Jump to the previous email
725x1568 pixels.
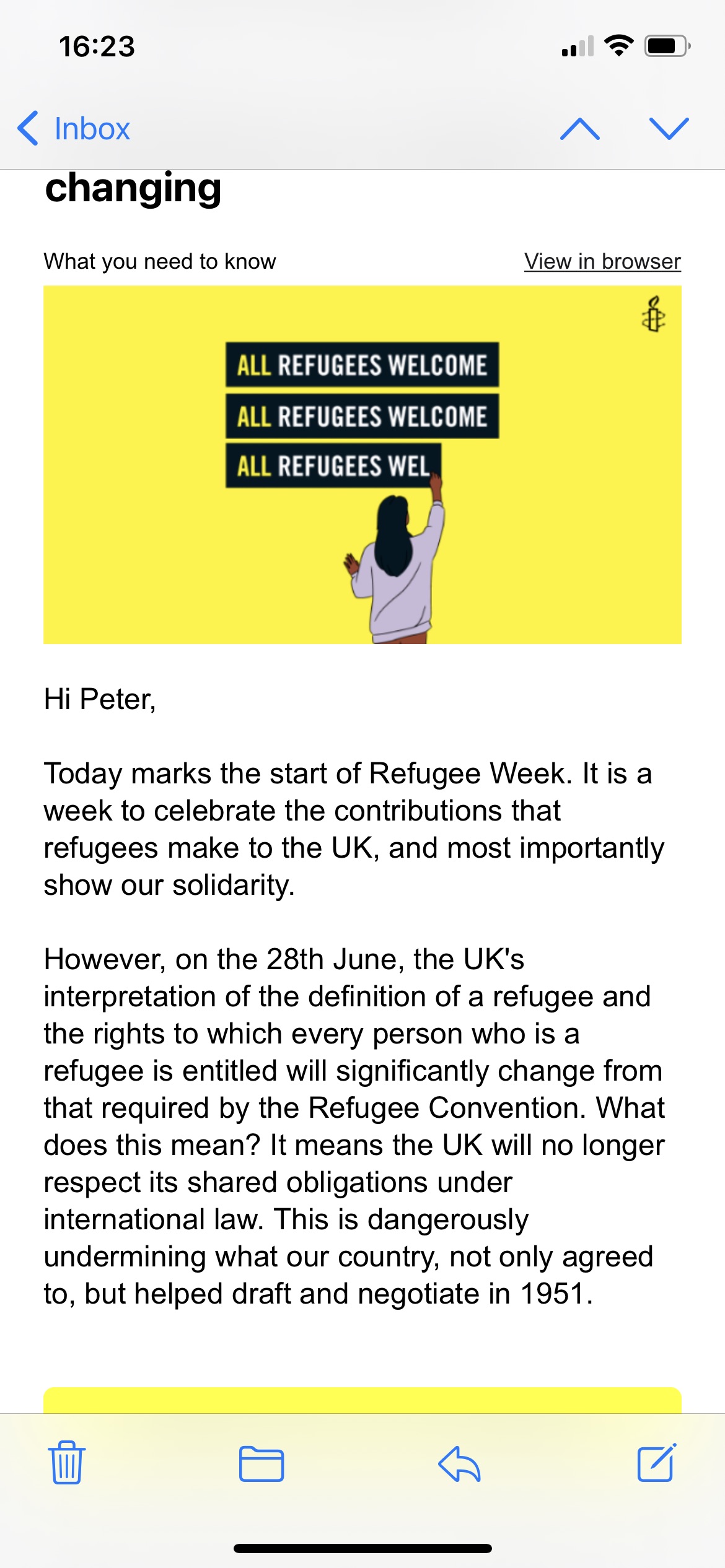[579, 129]
